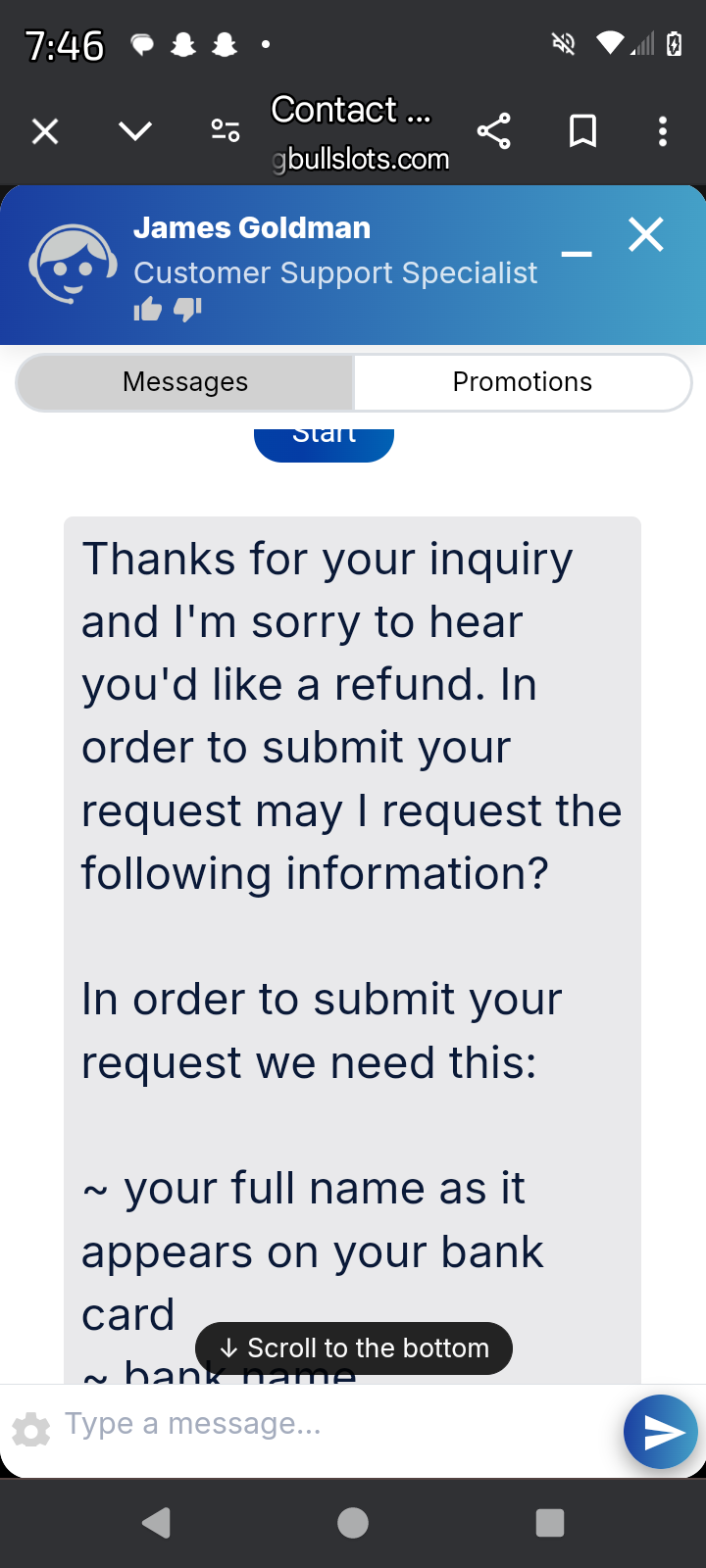
Task: Open chat settings gear
Action: (x=31, y=1430)
